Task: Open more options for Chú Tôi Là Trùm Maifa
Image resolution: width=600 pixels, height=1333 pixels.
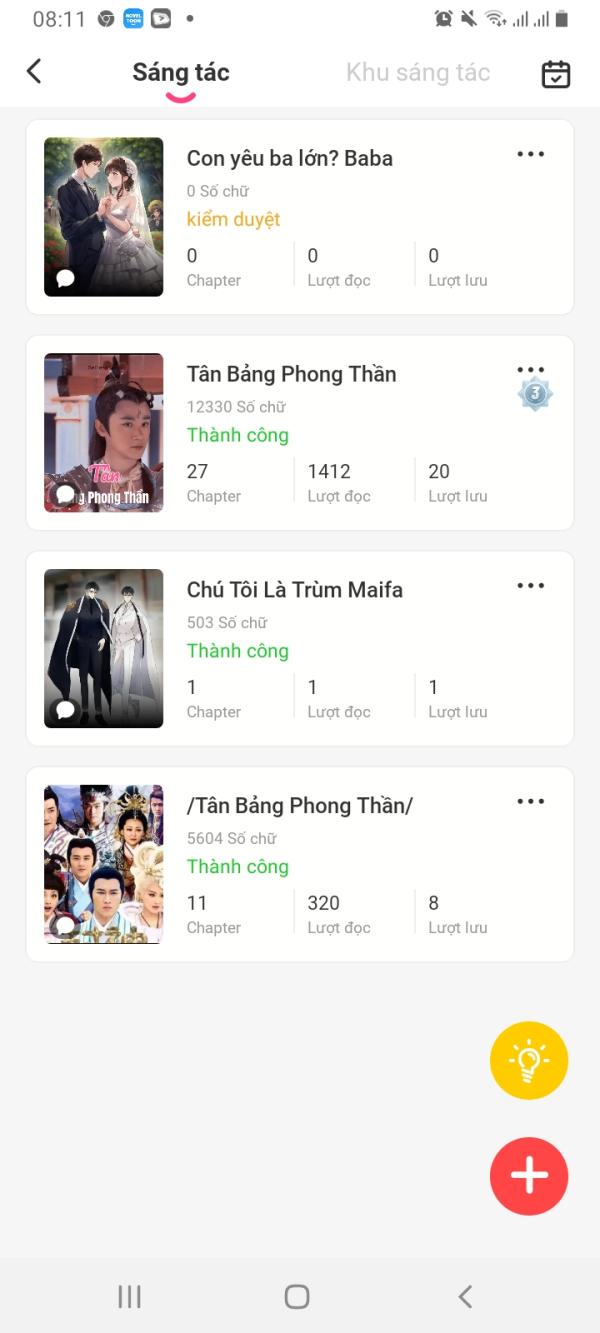Action: (x=530, y=586)
